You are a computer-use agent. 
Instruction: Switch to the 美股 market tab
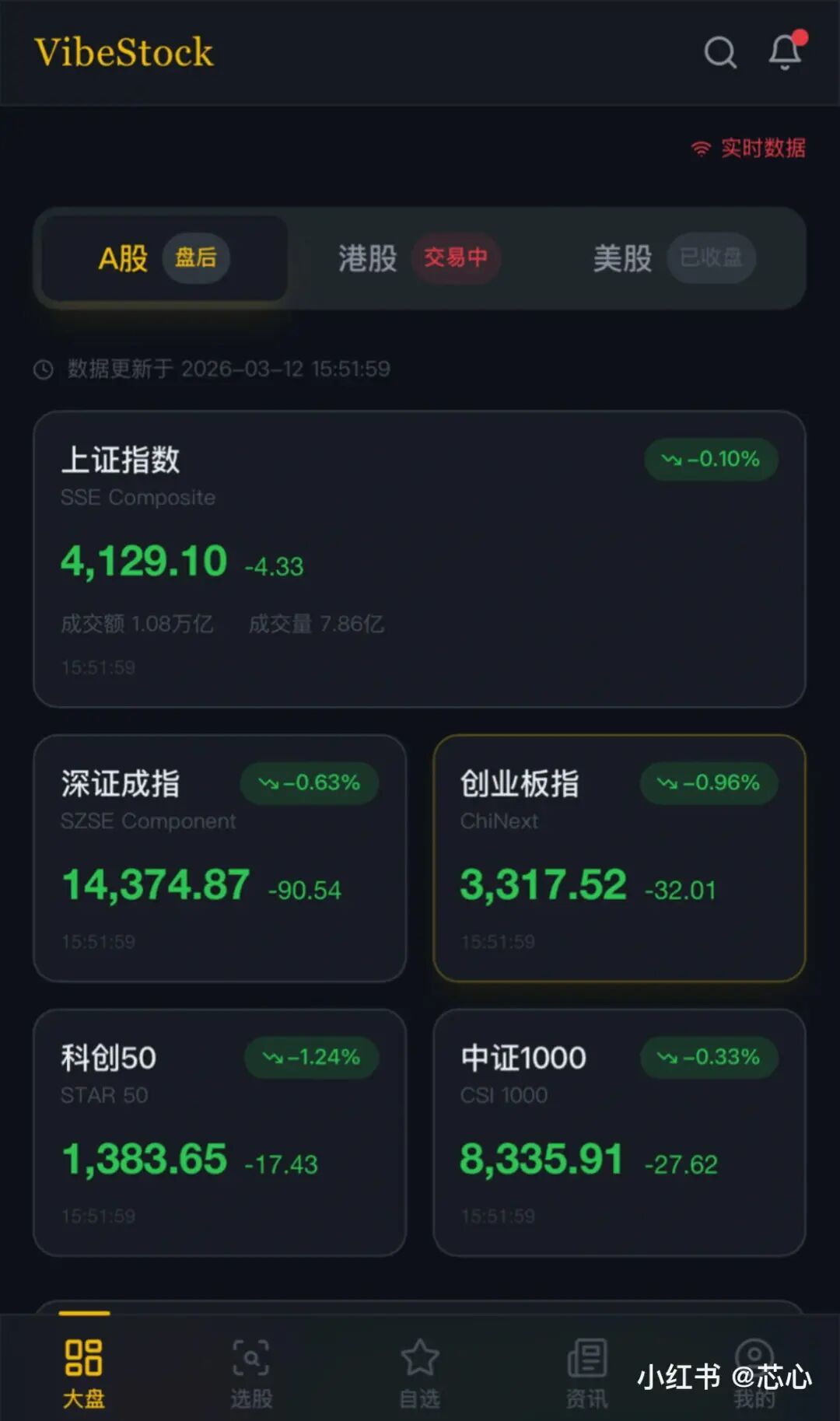(621, 258)
